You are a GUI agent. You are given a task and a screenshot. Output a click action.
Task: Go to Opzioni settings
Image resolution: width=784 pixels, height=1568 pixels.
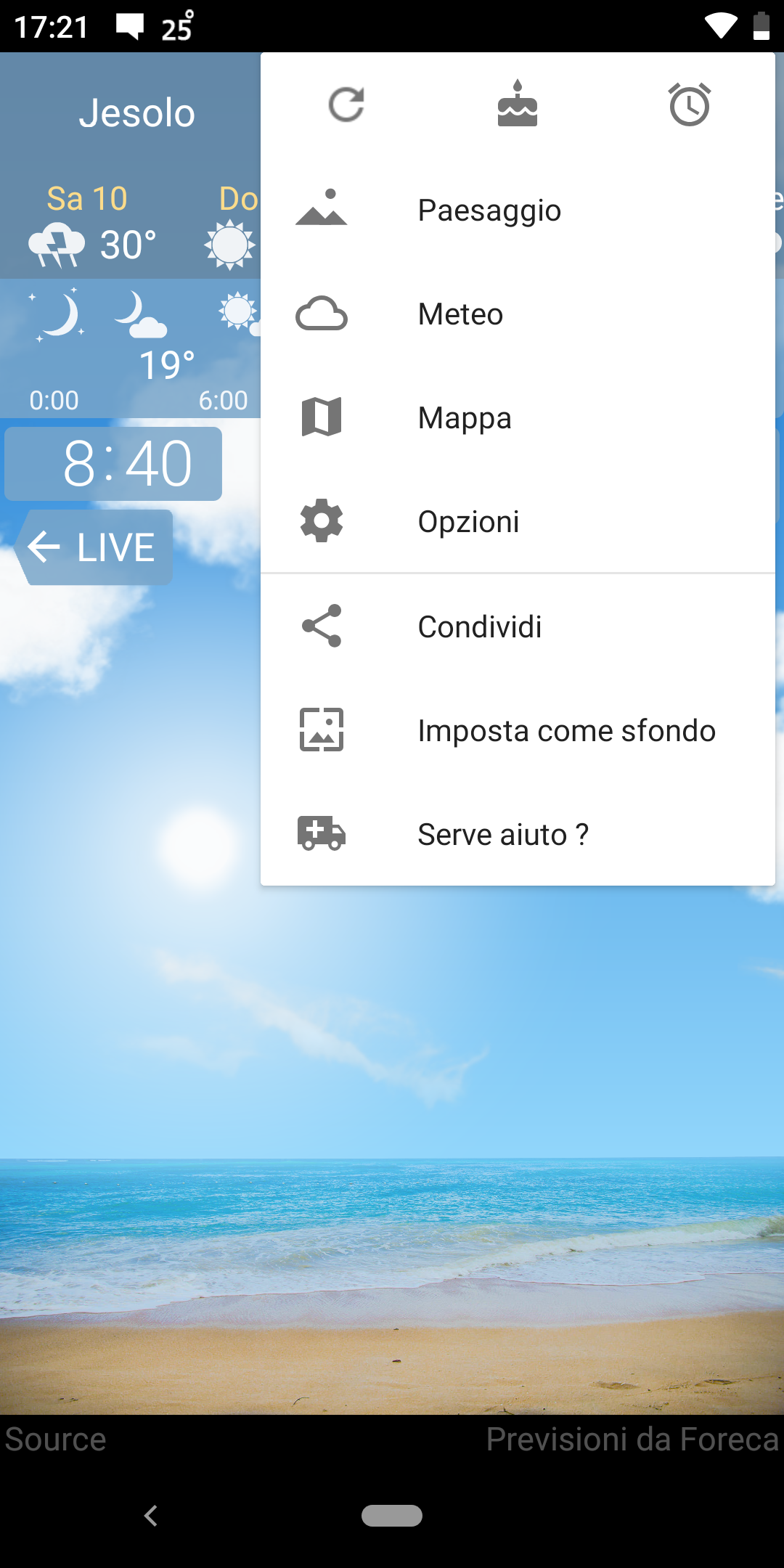[518, 522]
